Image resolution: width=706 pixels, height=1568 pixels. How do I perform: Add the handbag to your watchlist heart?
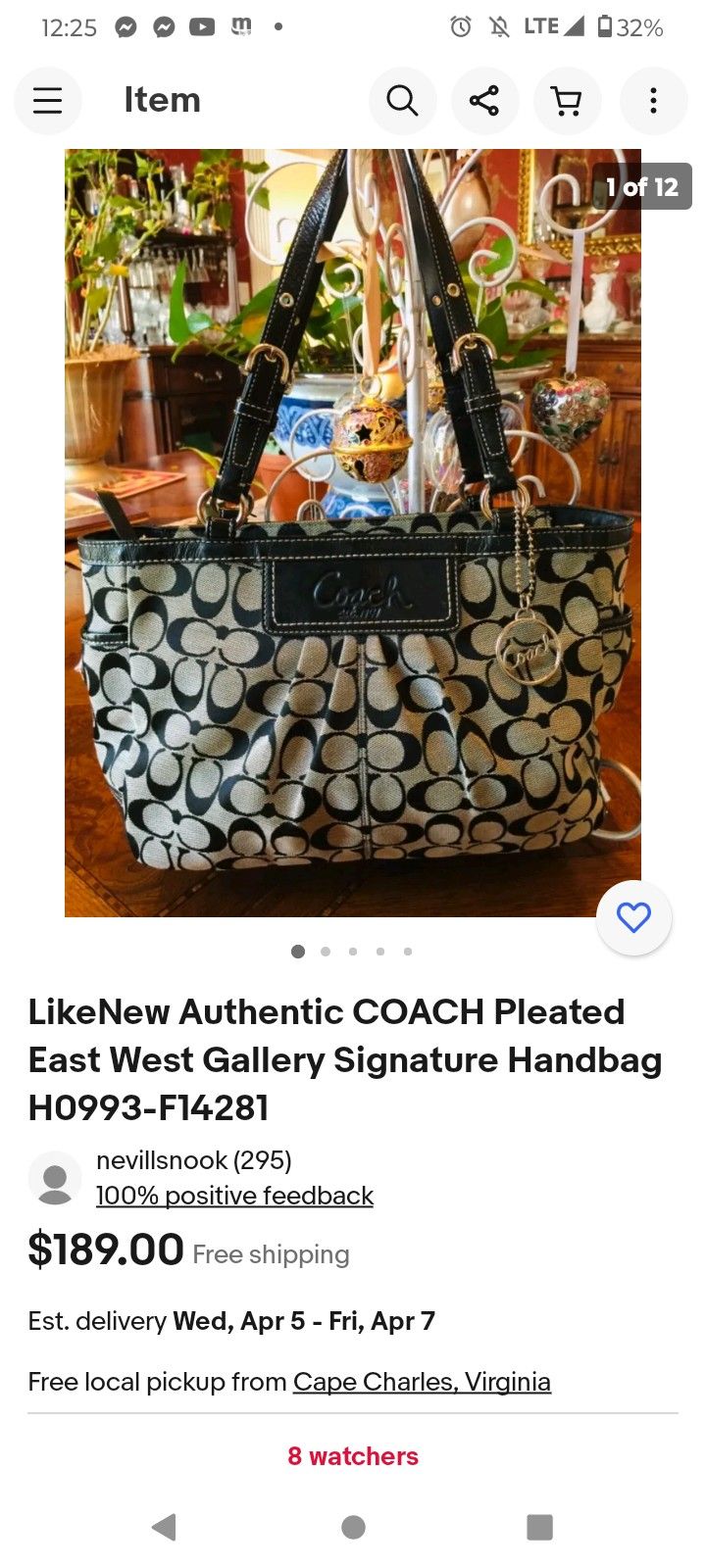pos(633,917)
